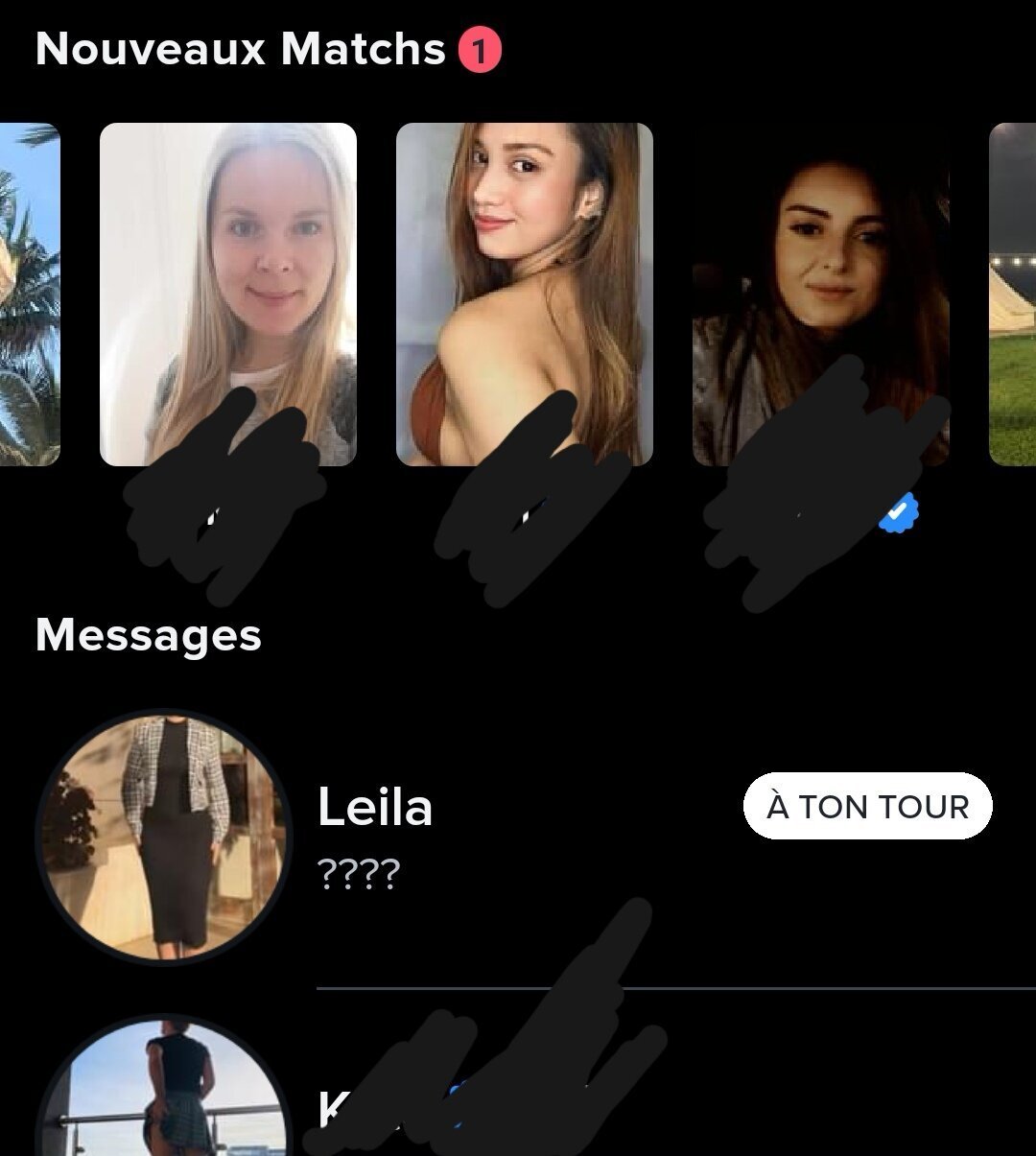Open the blonde woman's new match card

(228, 293)
